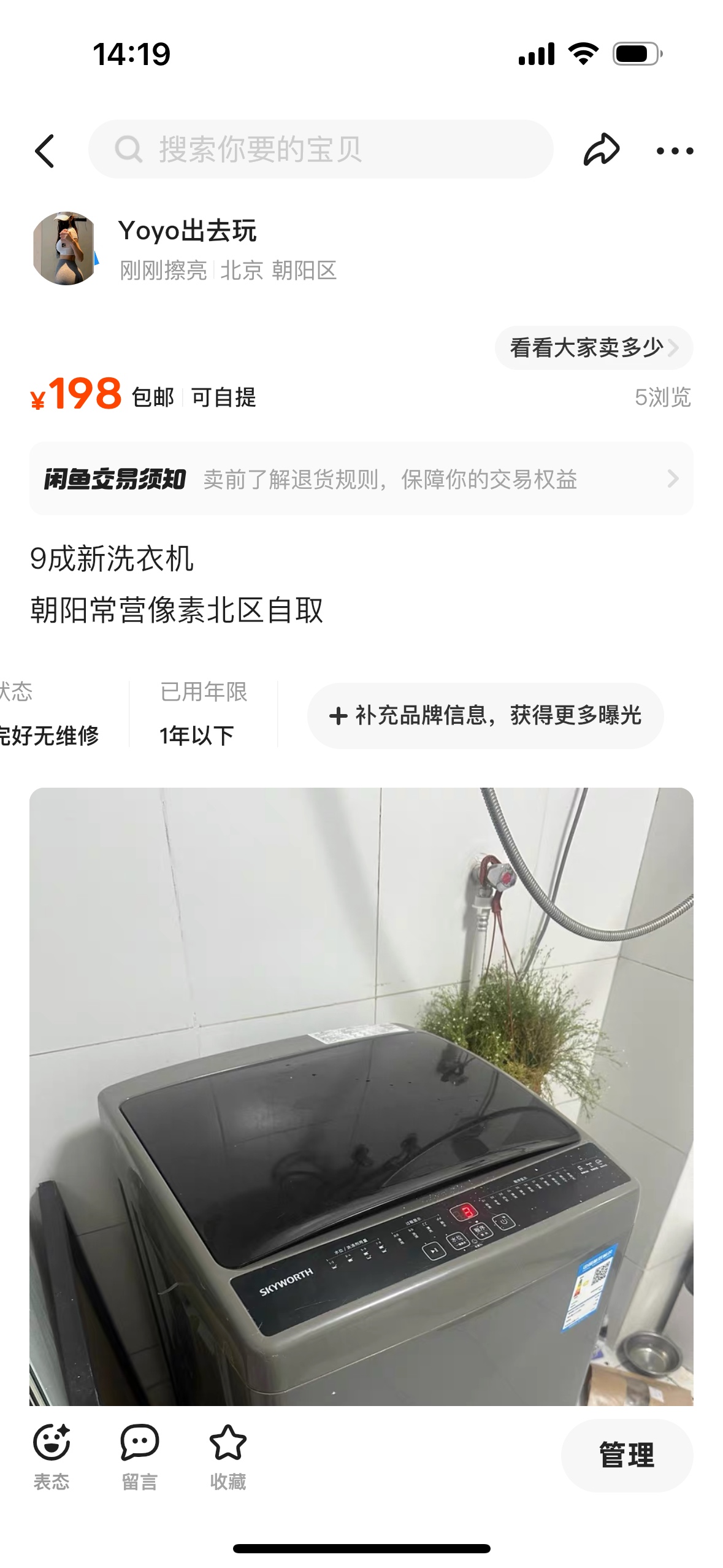723x1568 pixels.
Task: Share this listing
Action: (x=601, y=150)
